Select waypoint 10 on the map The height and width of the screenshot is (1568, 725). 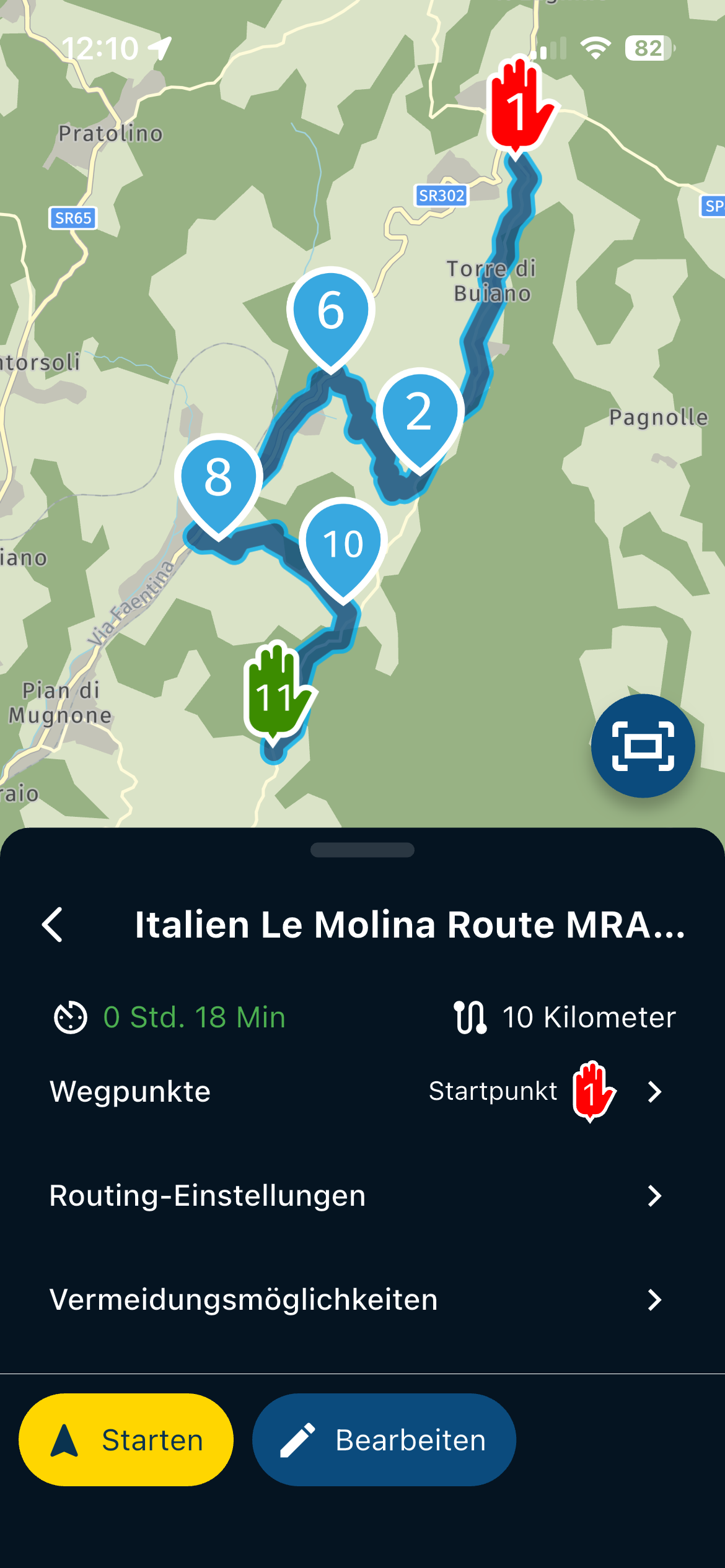click(x=343, y=544)
